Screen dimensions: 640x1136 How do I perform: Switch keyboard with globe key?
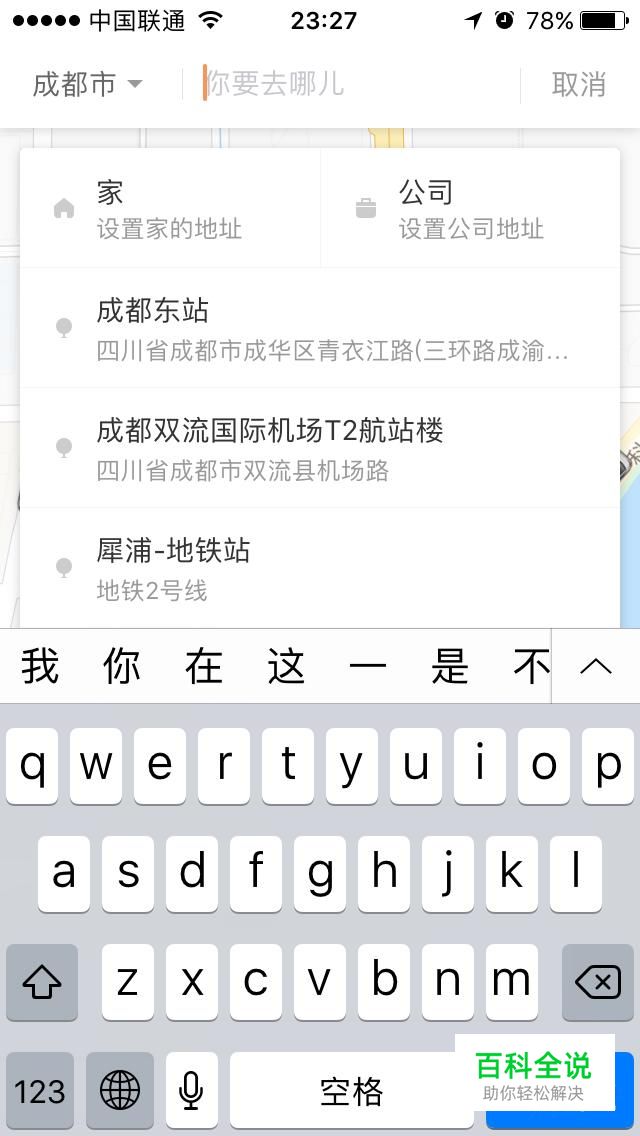(120, 1090)
